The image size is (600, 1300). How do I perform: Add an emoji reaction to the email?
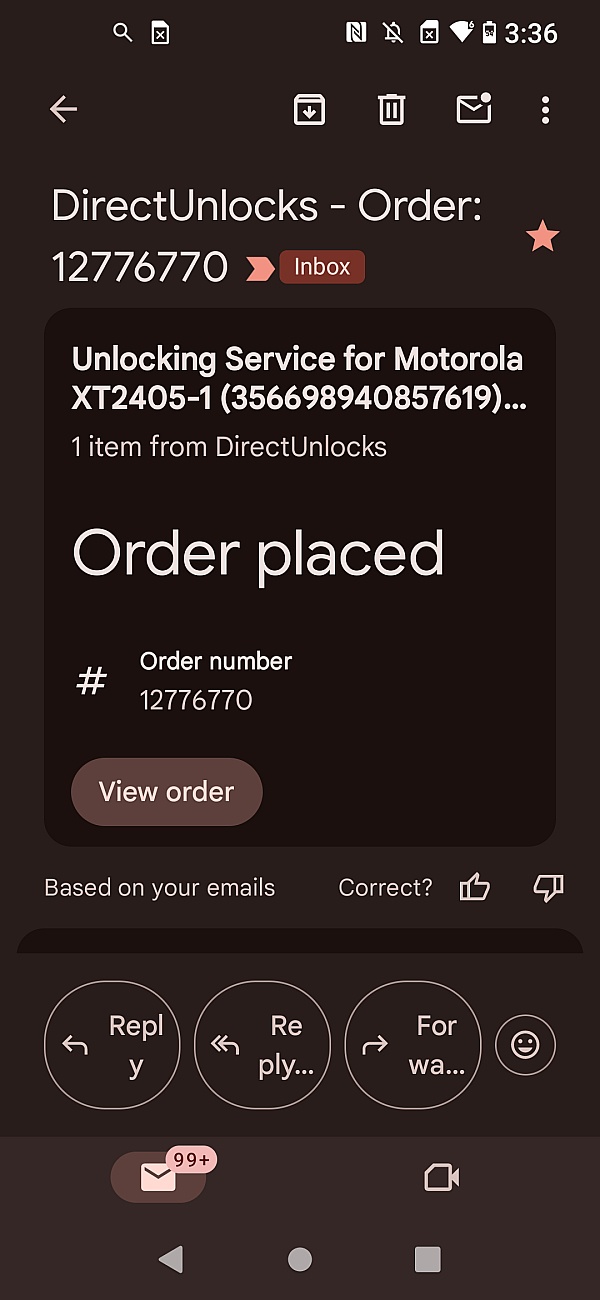point(525,1045)
